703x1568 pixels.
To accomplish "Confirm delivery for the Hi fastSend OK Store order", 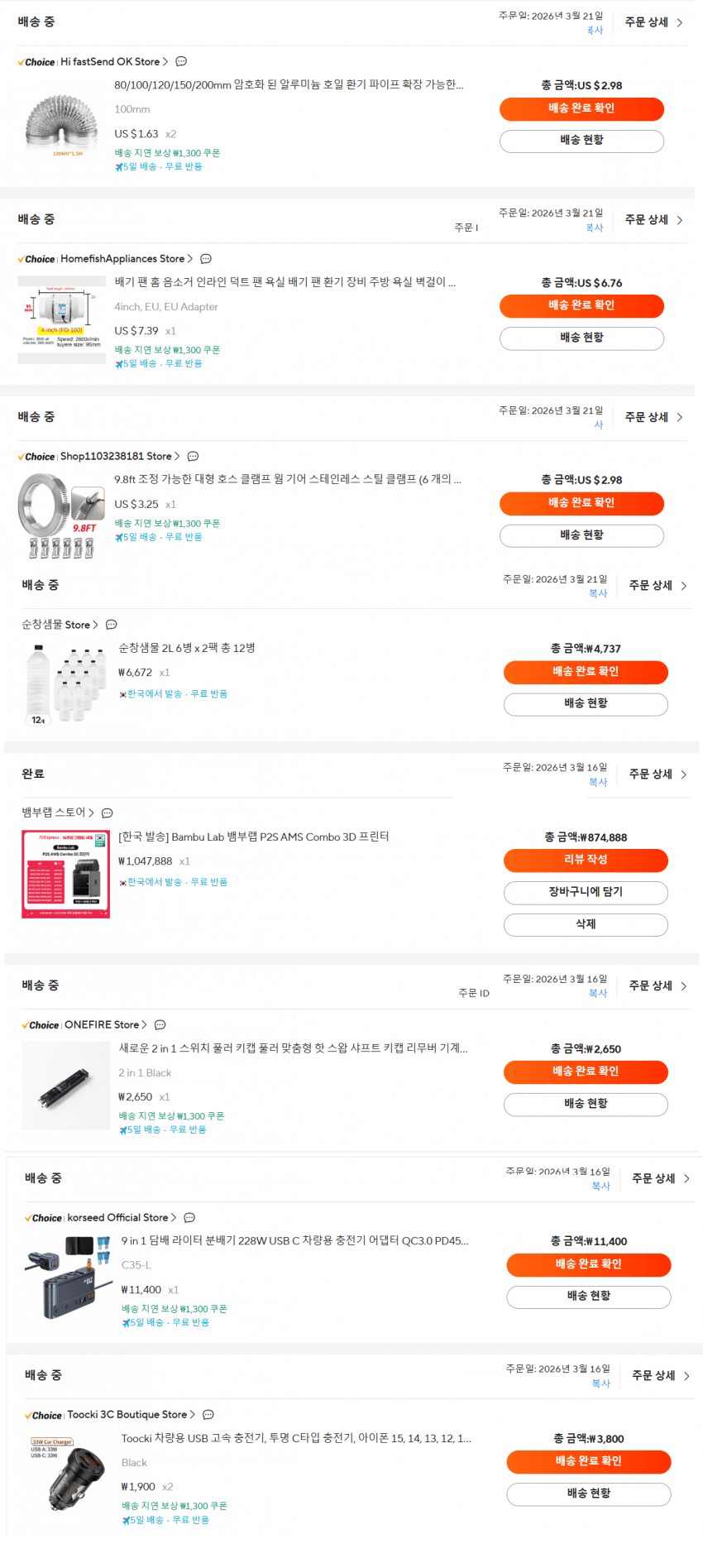I will point(581,108).
